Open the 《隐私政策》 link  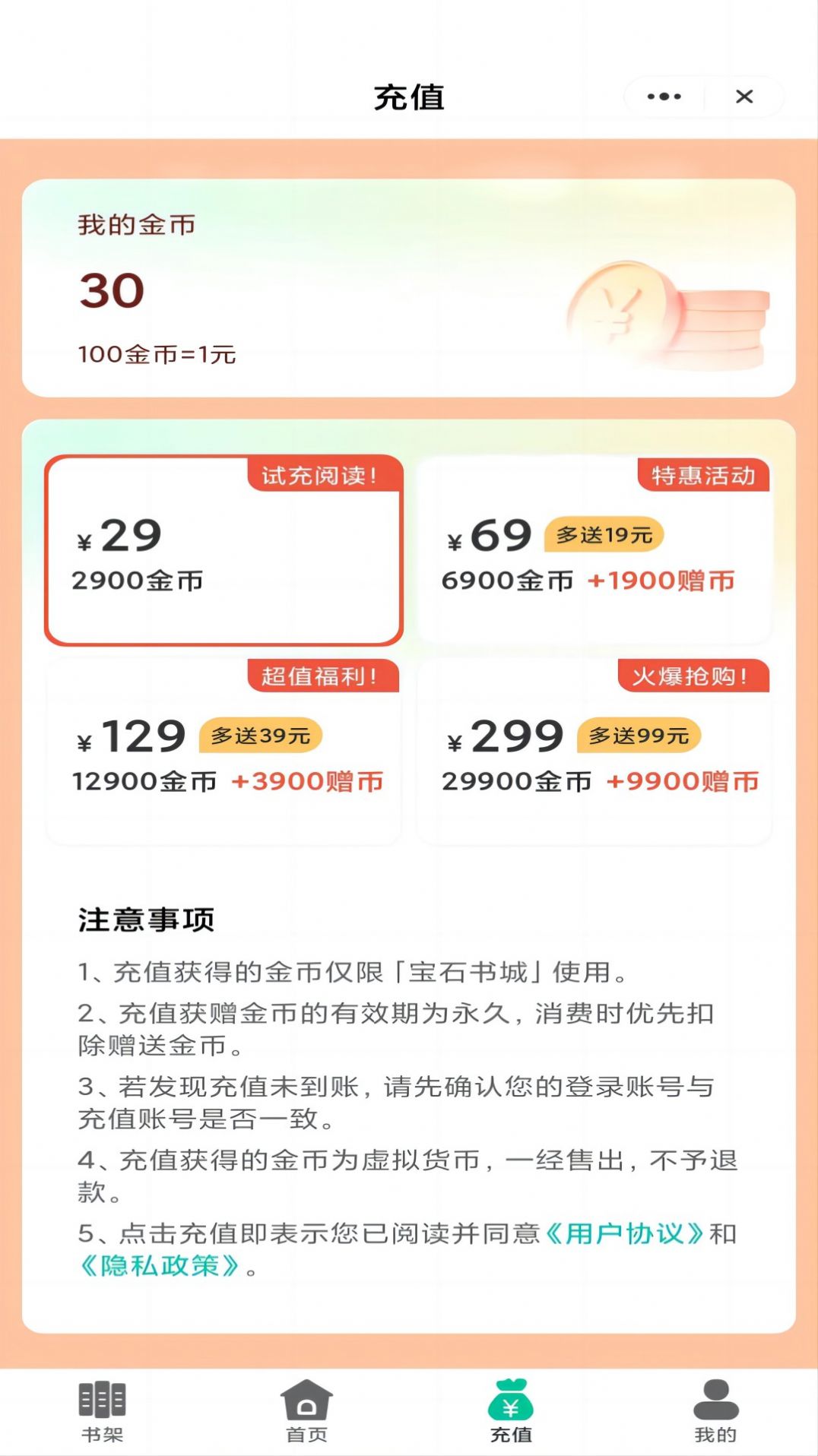point(160,1265)
